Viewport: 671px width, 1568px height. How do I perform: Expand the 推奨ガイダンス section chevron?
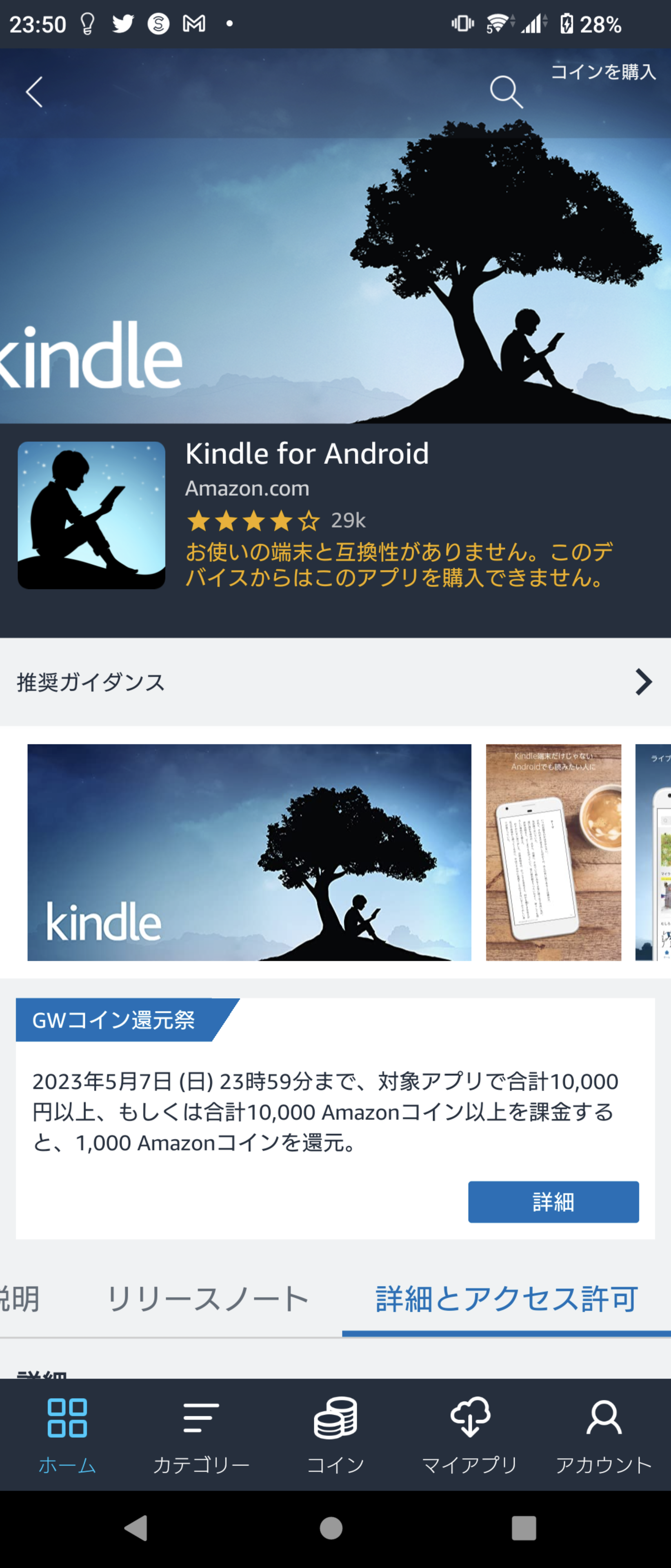642,682
